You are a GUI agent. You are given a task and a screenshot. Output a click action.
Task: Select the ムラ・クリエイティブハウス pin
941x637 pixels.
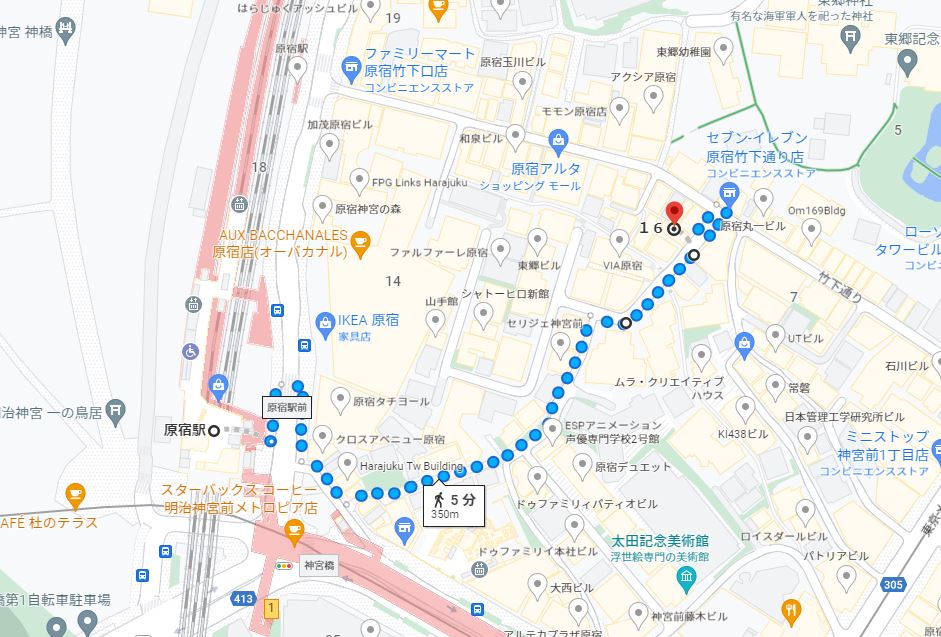702,356
